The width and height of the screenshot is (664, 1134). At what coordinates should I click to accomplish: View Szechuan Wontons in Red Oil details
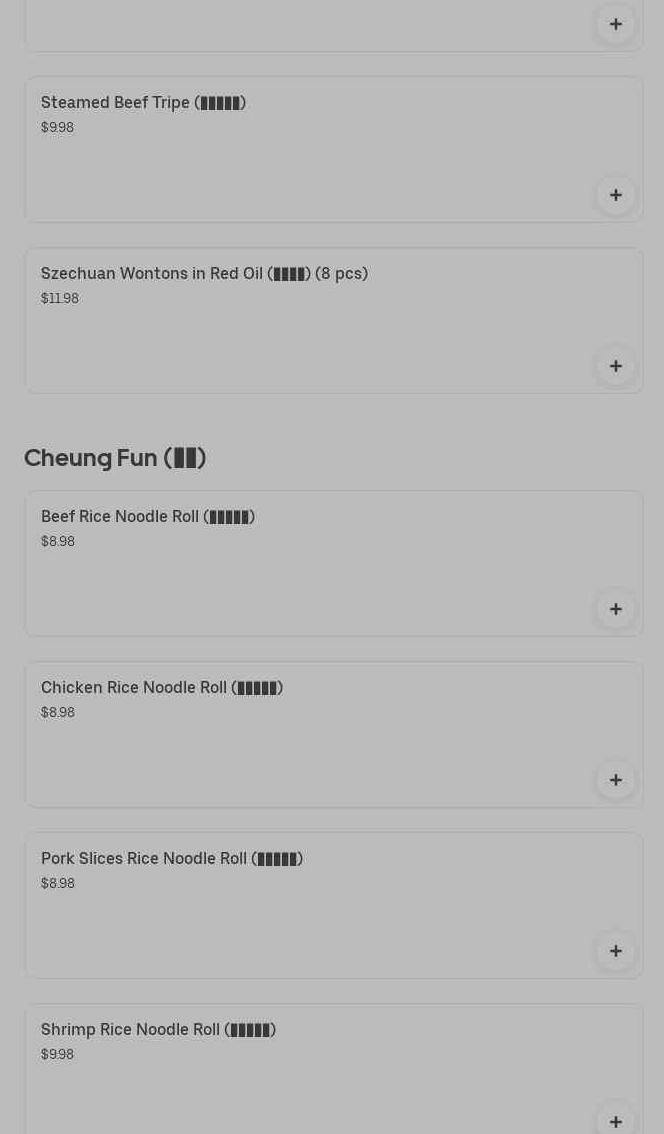(x=204, y=274)
